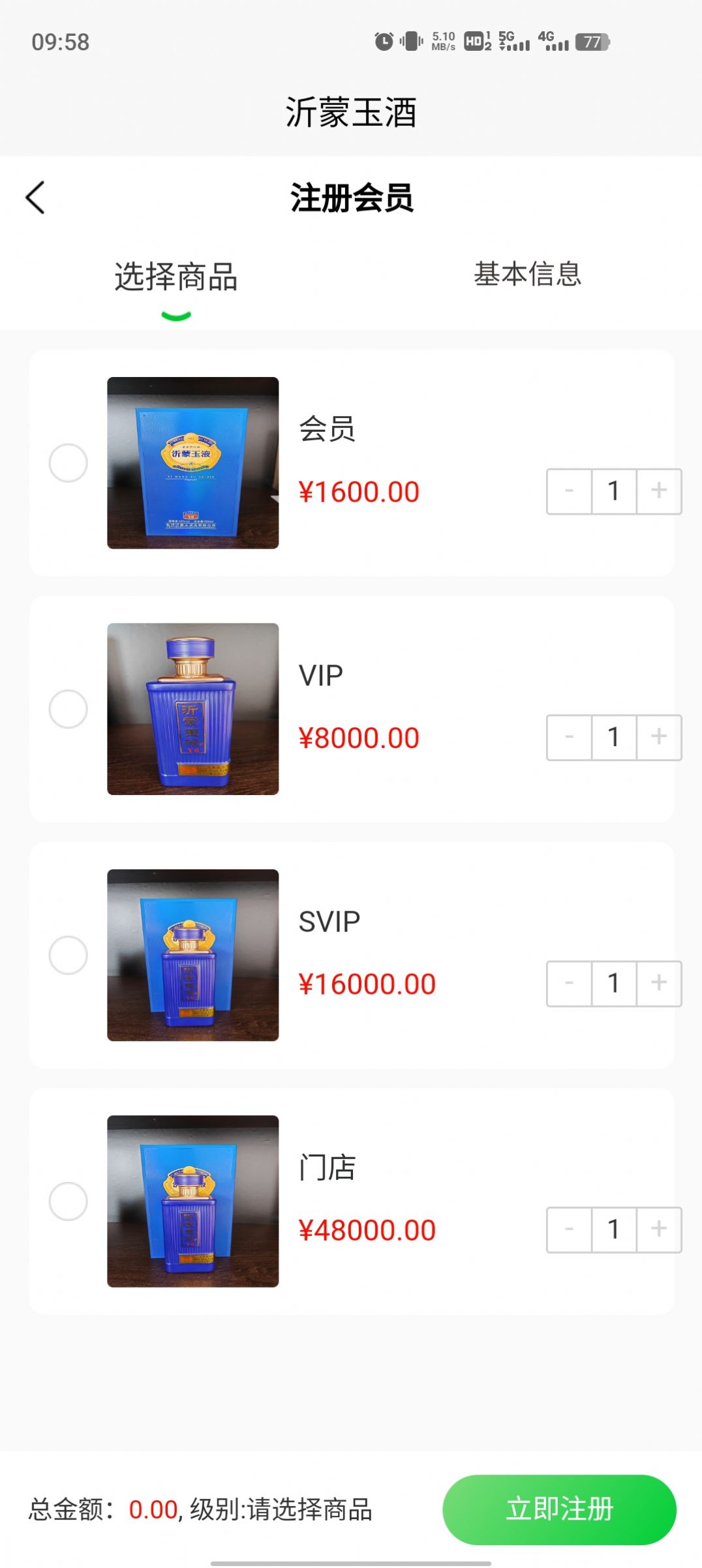Go back using the arrow icon
702x1568 pixels.
[36, 198]
